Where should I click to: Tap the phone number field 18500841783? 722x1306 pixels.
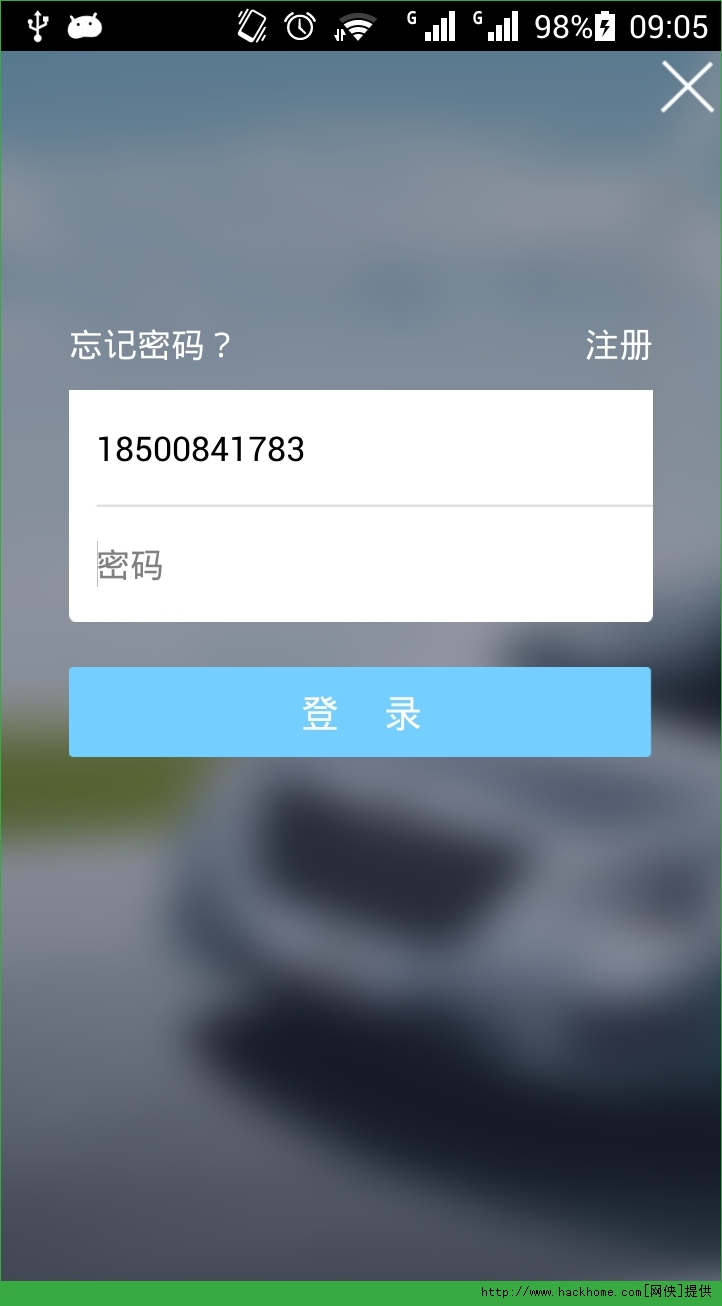361,449
